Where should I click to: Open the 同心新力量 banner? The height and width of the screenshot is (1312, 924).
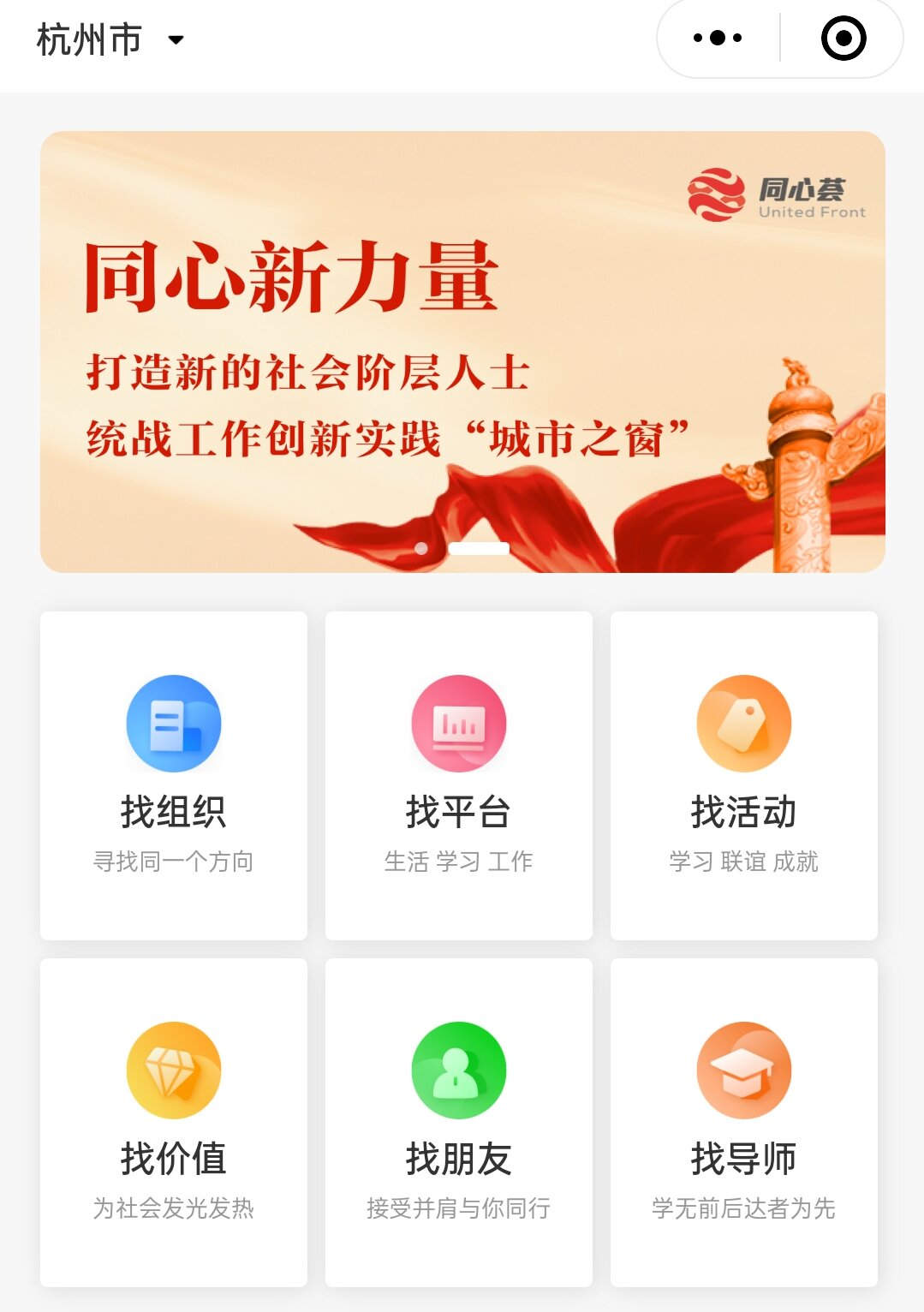(x=462, y=351)
